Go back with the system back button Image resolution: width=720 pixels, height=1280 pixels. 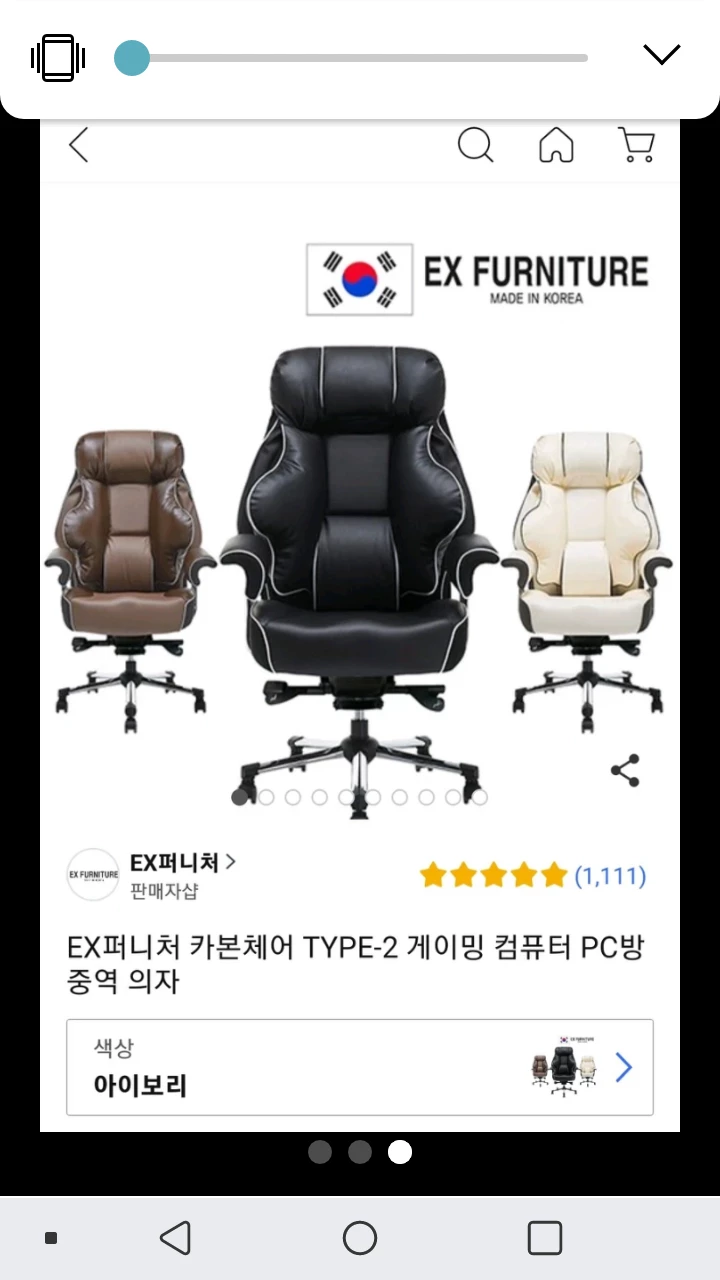(176, 1238)
